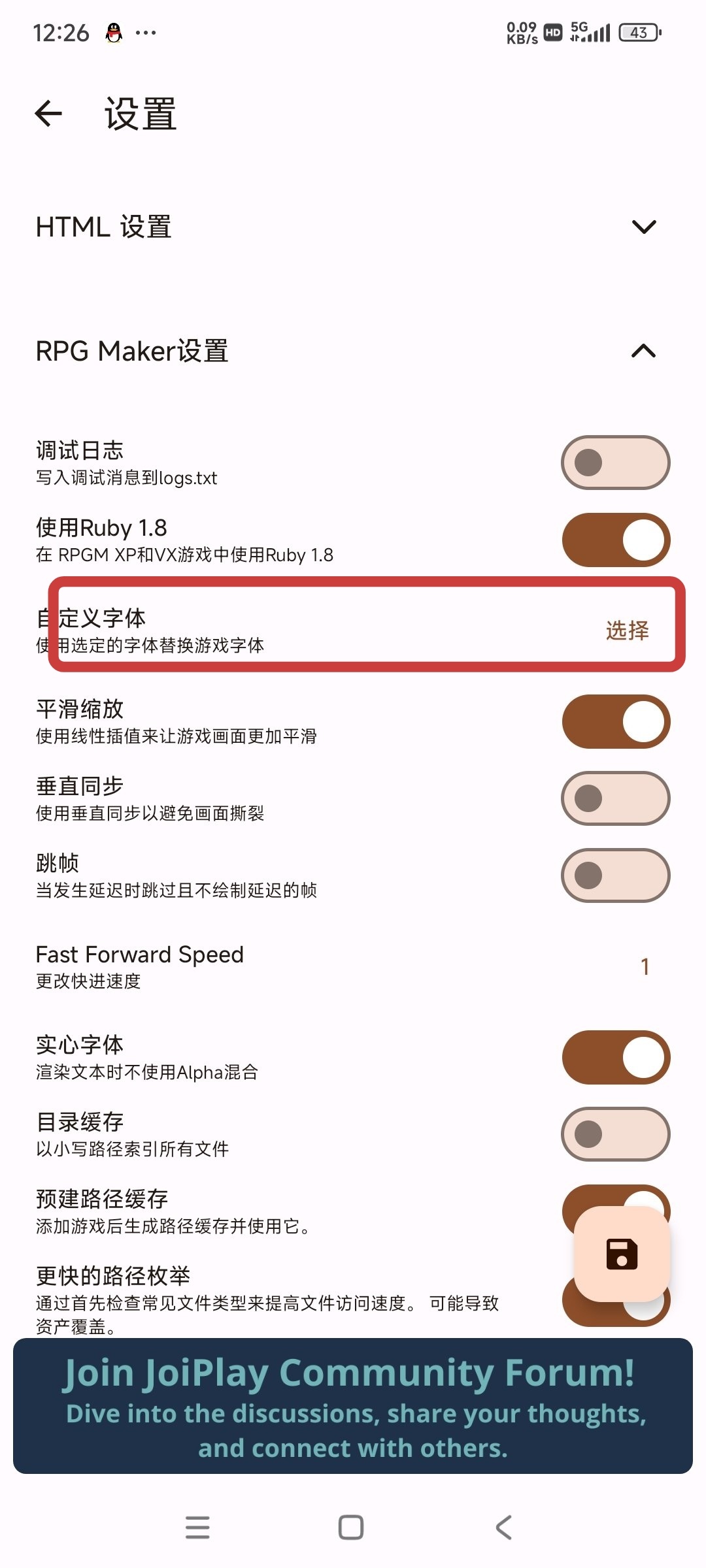The image size is (706, 1568).
Task: Expand the HTML 设置 section
Action: pyautogui.click(x=643, y=227)
